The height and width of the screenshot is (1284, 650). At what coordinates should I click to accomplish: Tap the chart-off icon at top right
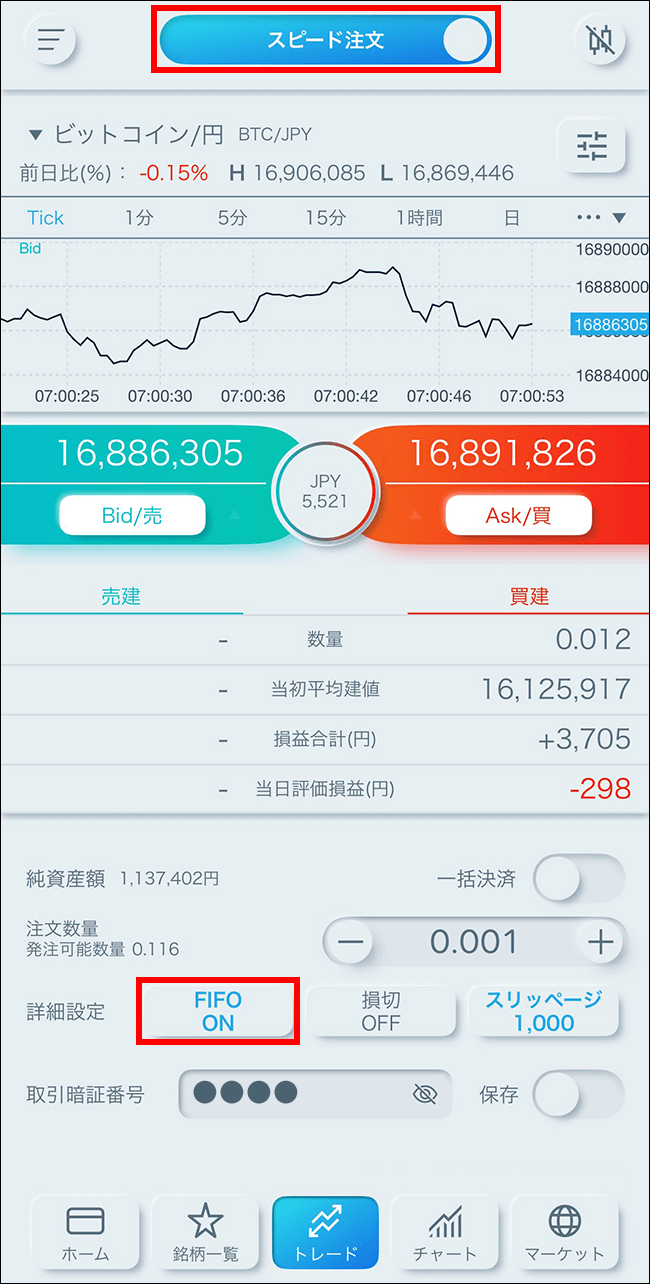pos(600,40)
